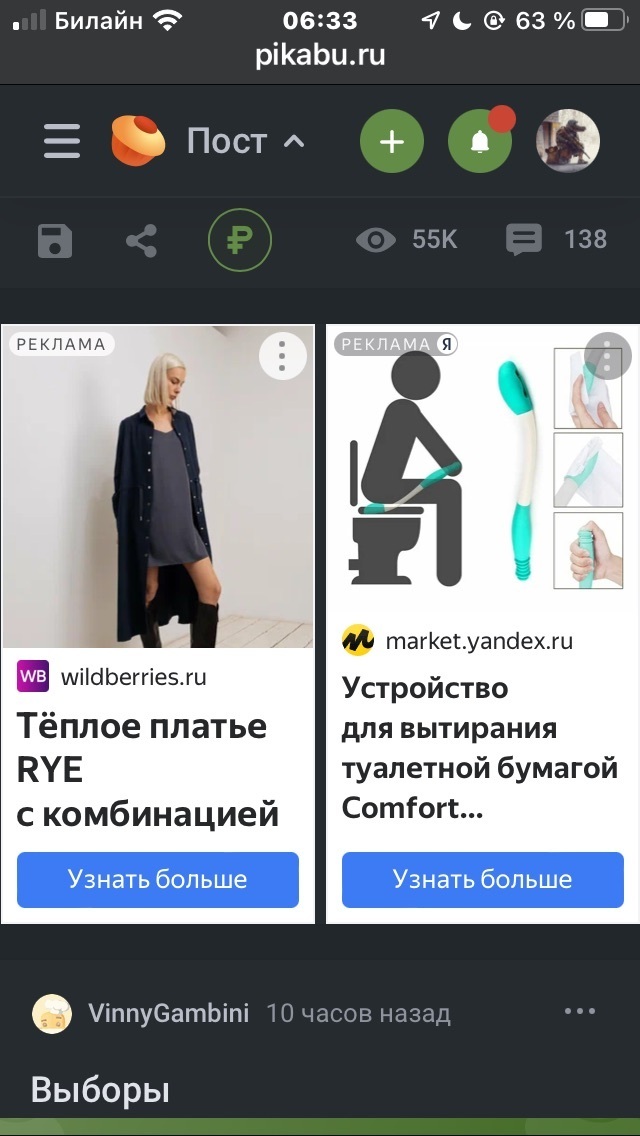Tap the pikabu.ru address bar

pos(320,55)
